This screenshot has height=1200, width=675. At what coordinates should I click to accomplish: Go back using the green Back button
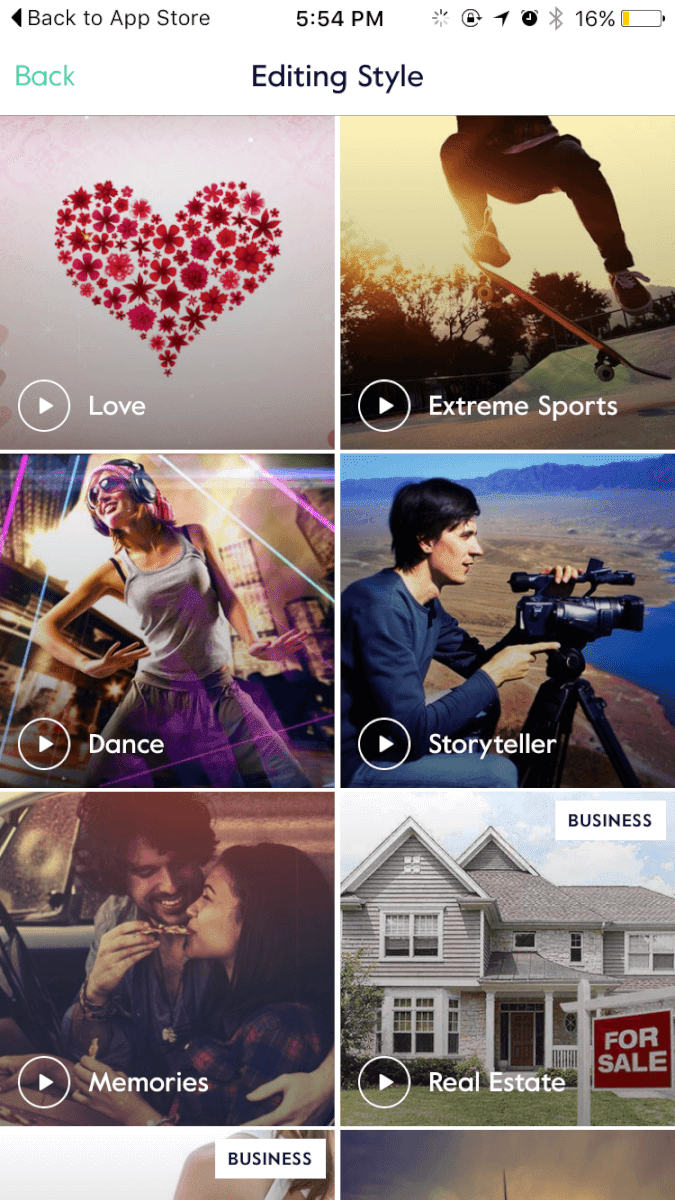click(x=45, y=76)
